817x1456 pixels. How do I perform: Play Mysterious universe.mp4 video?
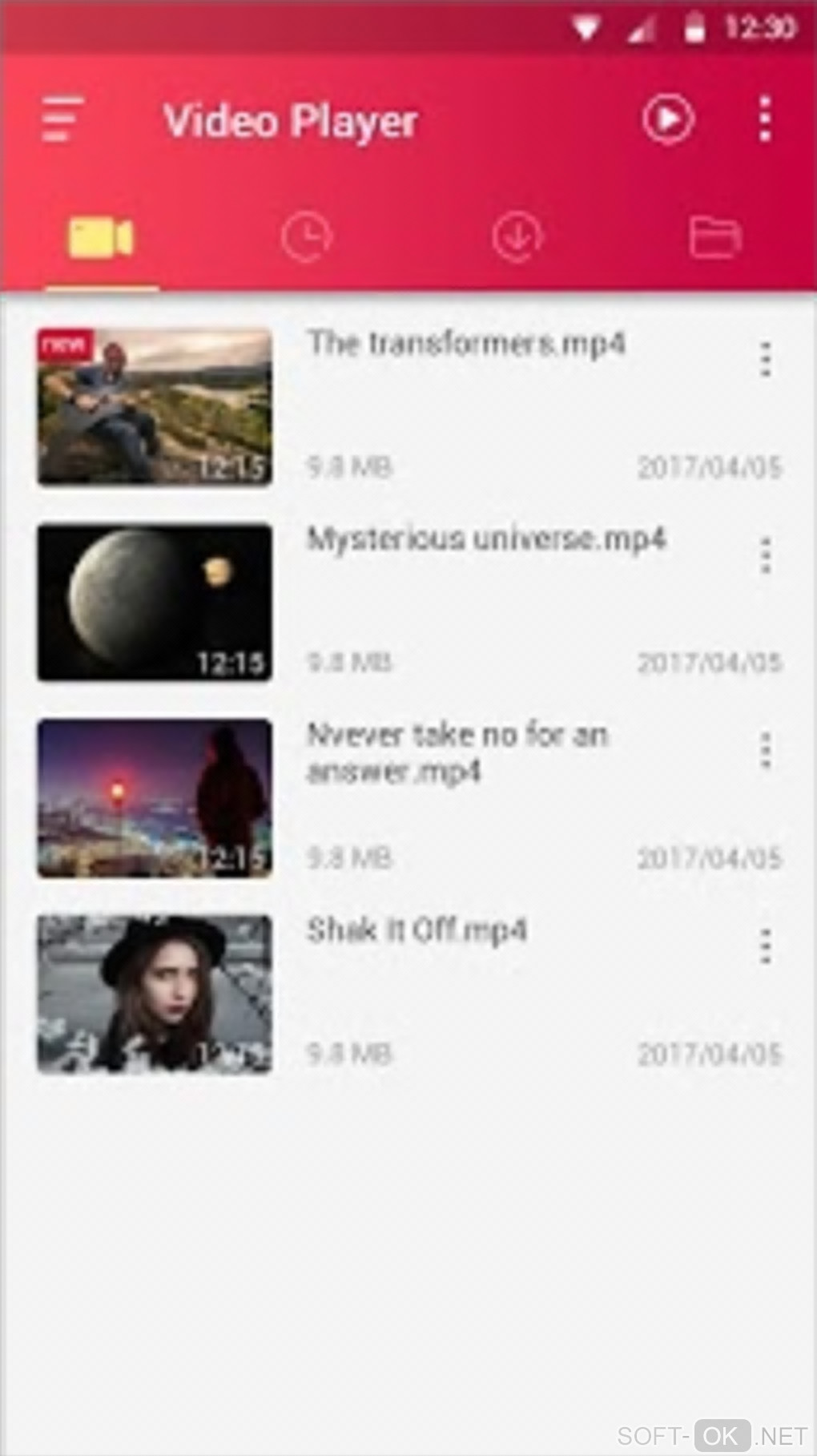[155, 603]
